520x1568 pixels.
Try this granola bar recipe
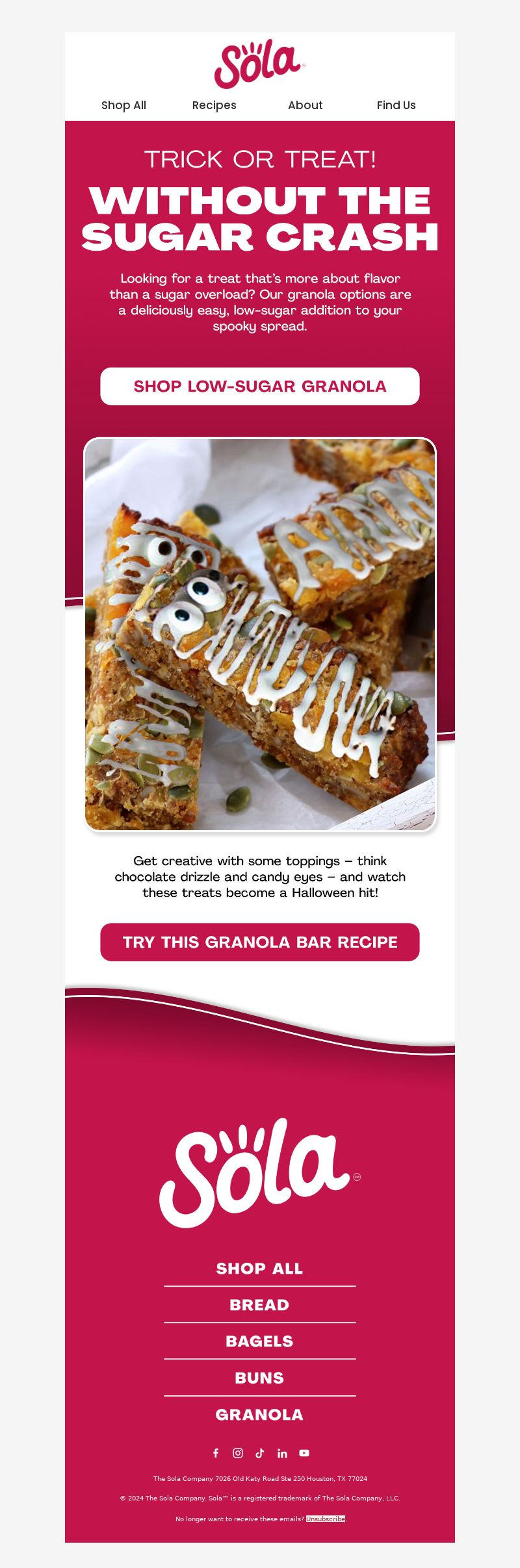coord(260,942)
